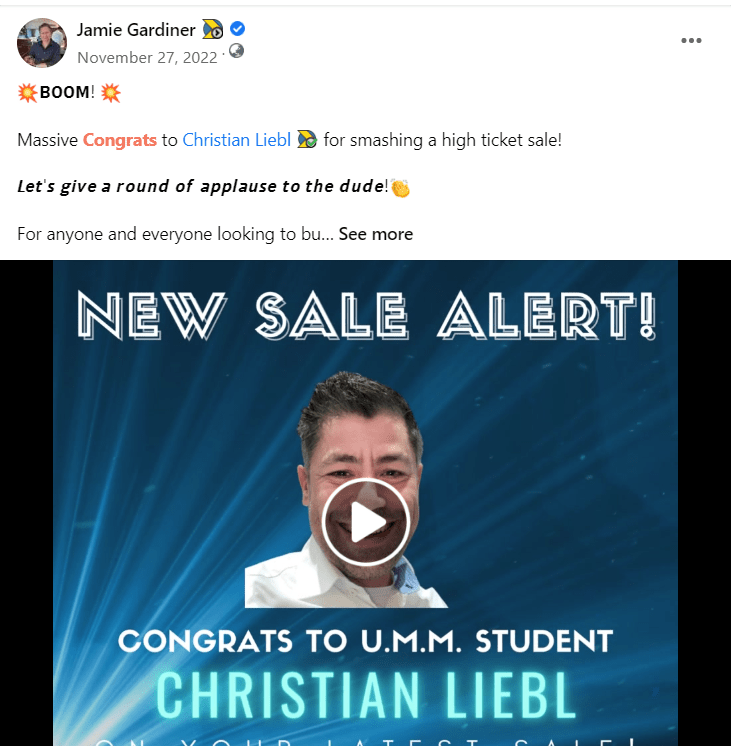
Task: Open the post options three-dot menu
Action: [x=691, y=41]
